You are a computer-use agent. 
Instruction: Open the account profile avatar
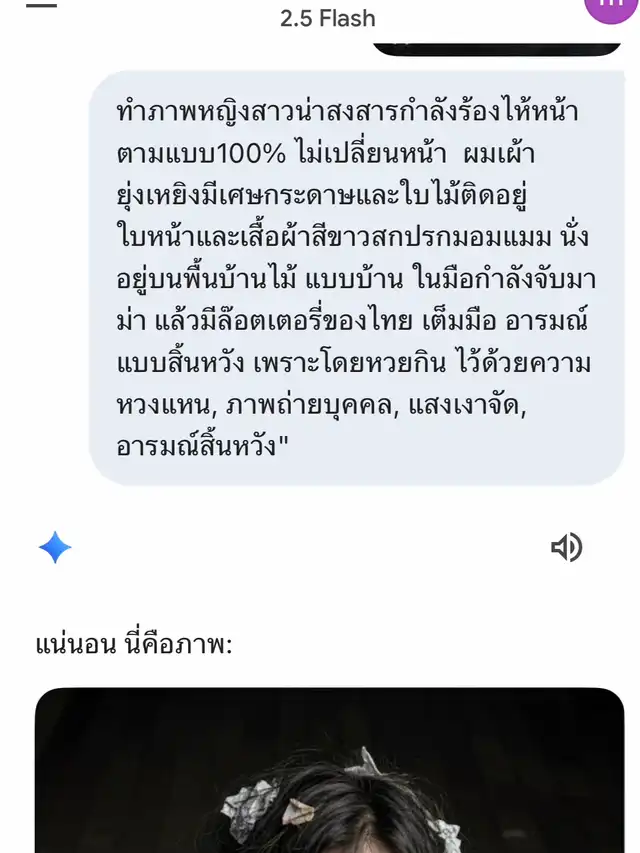(610, 8)
